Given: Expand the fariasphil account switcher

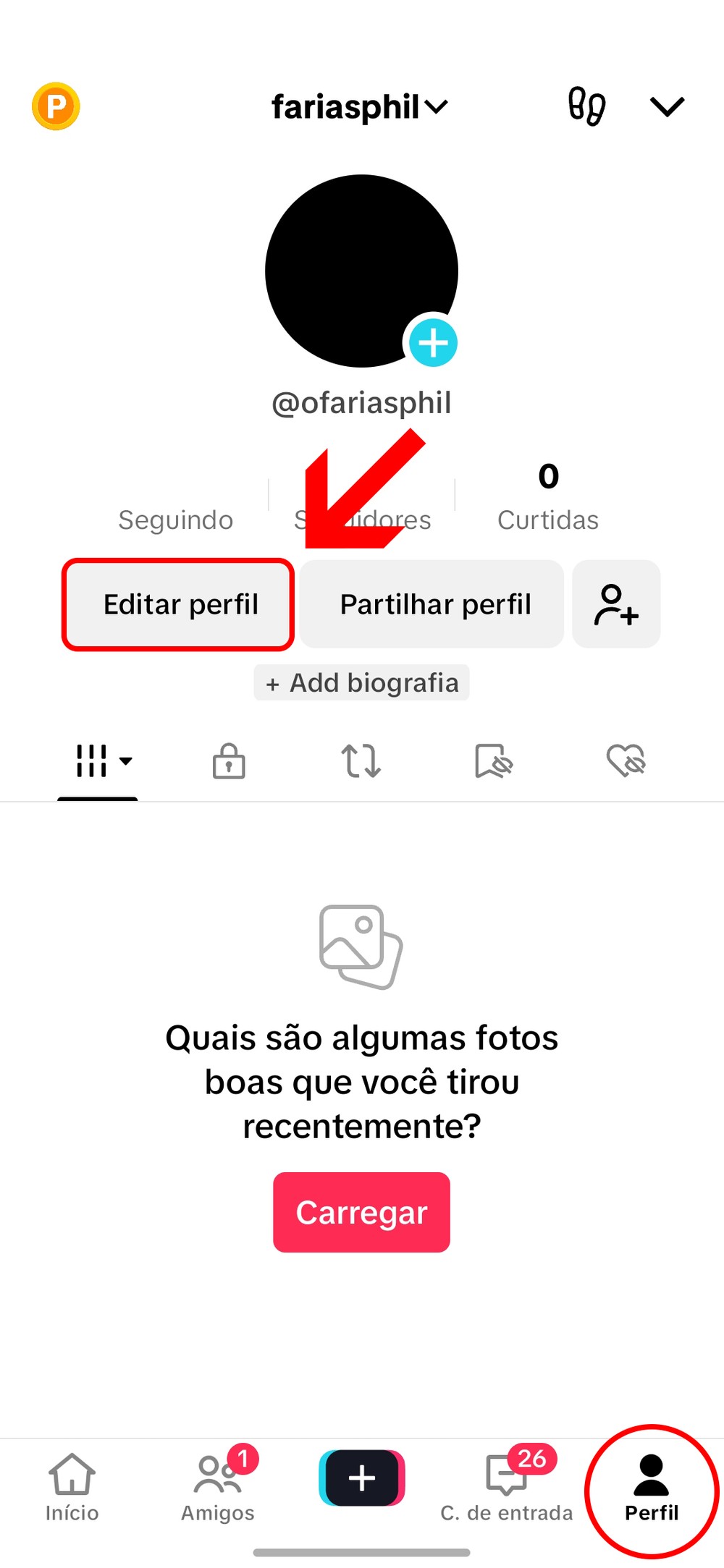Looking at the screenshot, I should pyautogui.click(x=360, y=107).
